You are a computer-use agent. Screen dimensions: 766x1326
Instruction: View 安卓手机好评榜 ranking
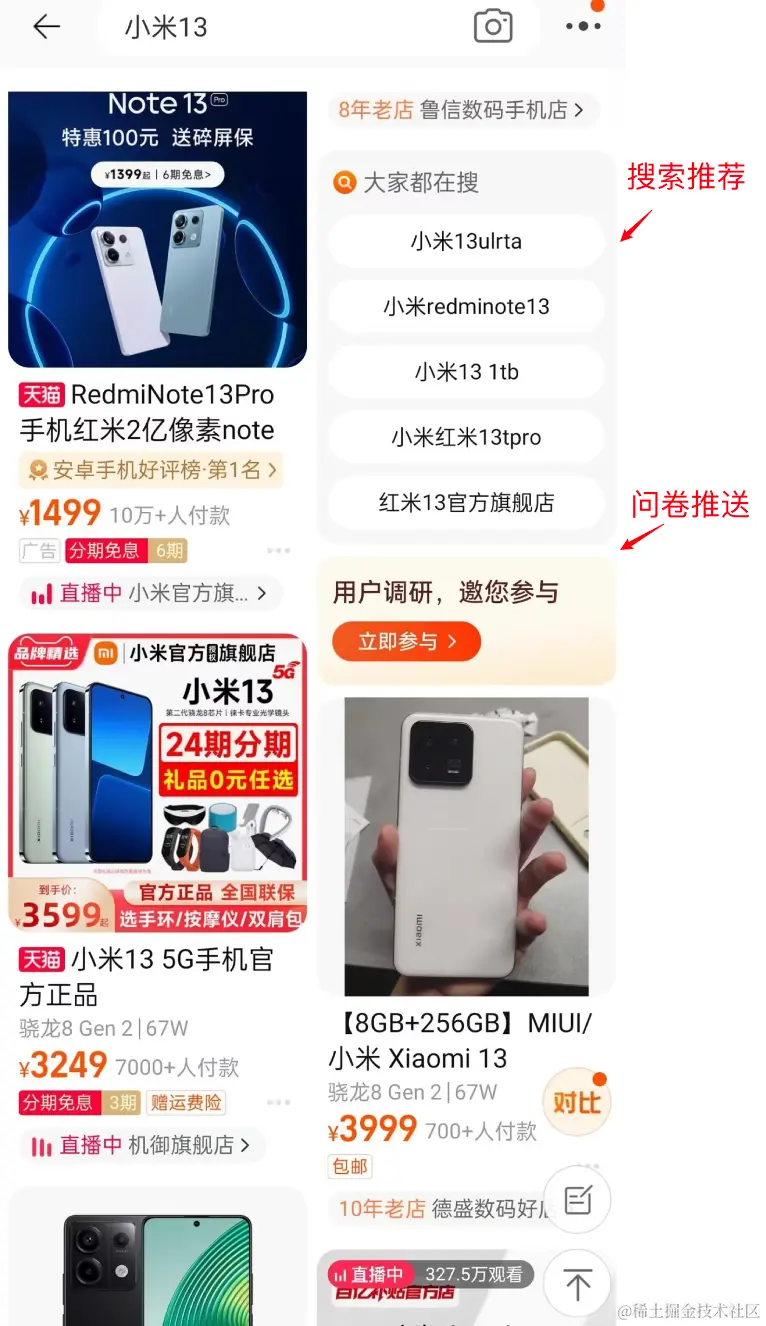point(150,469)
